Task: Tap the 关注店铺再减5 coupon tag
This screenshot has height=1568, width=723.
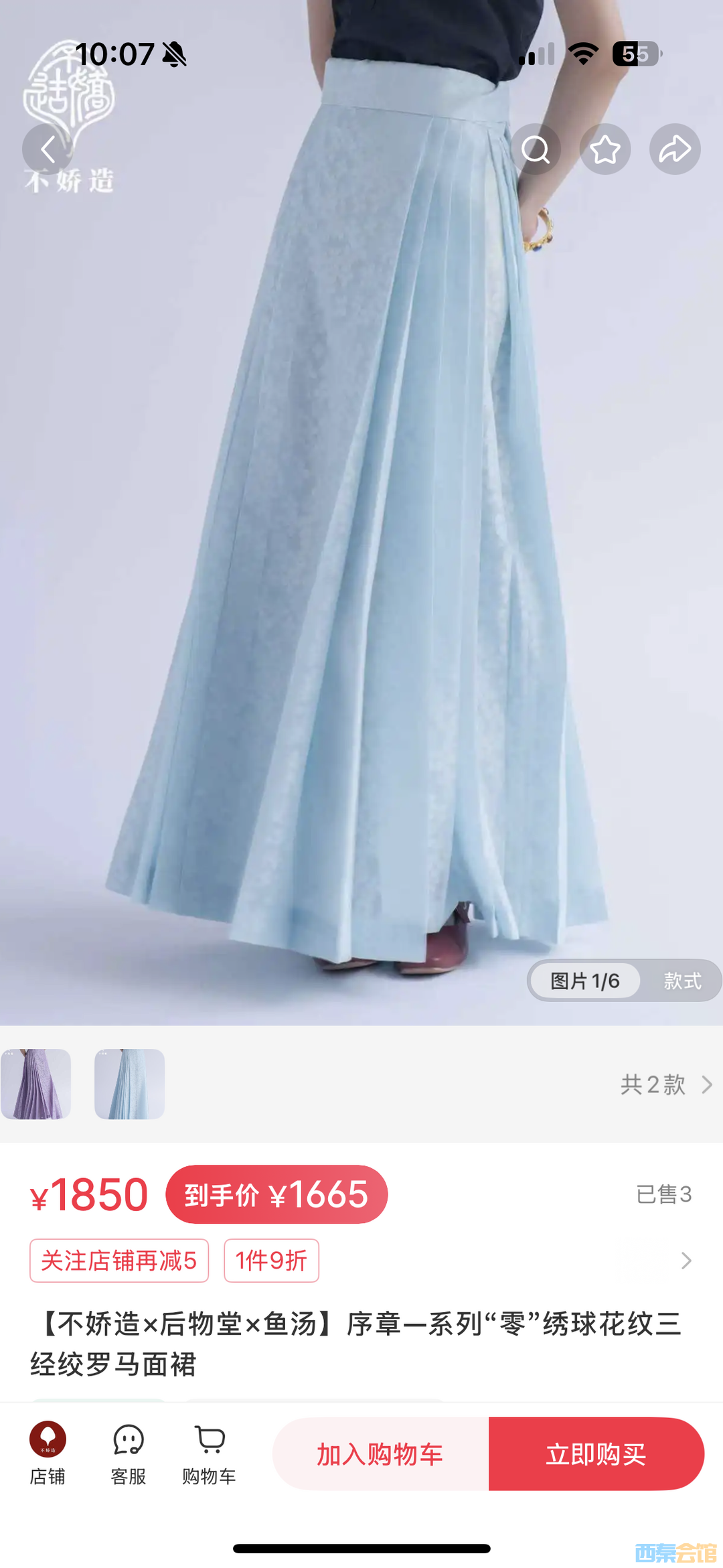Action: [x=119, y=1261]
